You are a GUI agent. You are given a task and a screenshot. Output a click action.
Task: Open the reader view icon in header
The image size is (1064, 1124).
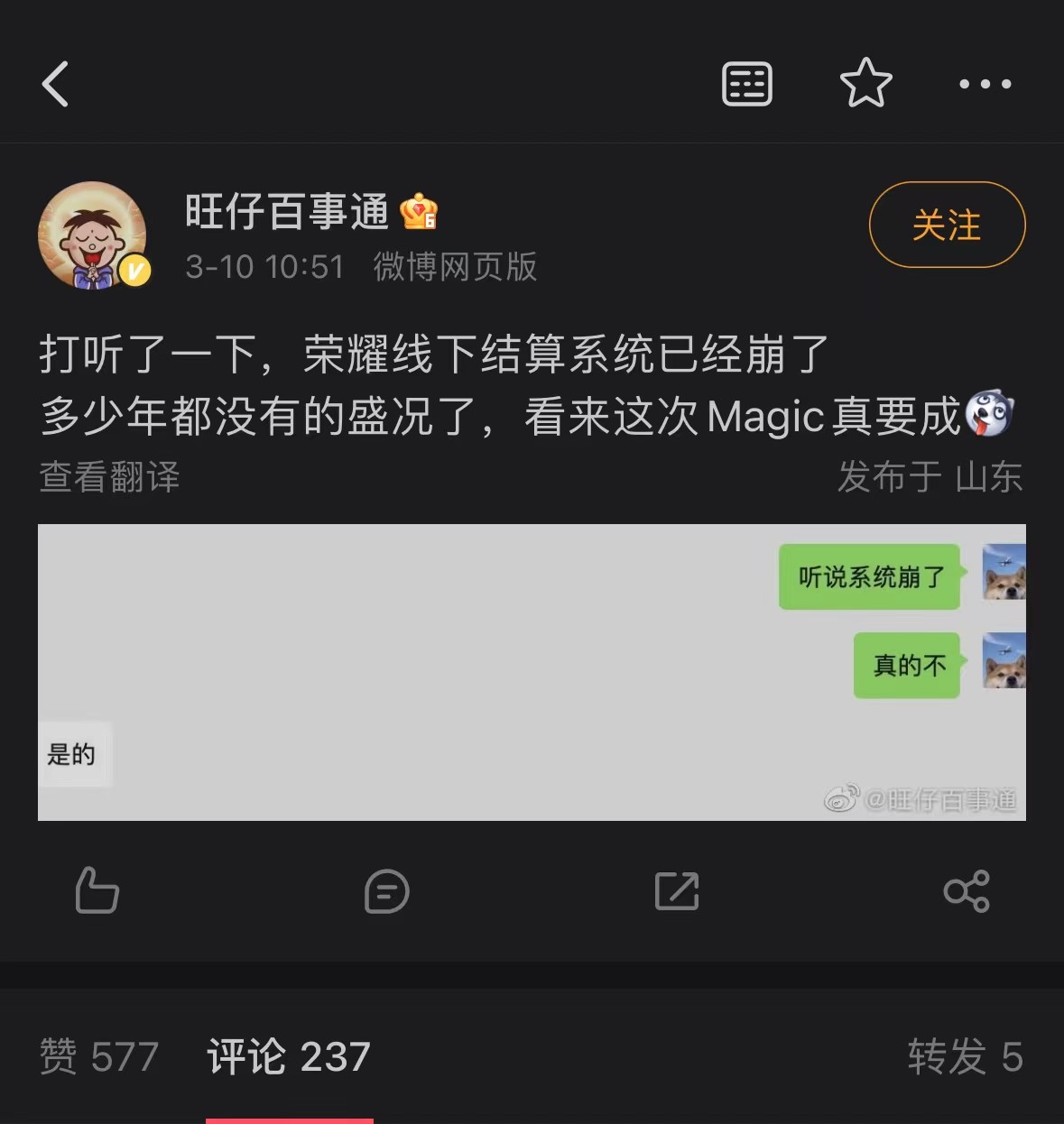[x=747, y=85]
